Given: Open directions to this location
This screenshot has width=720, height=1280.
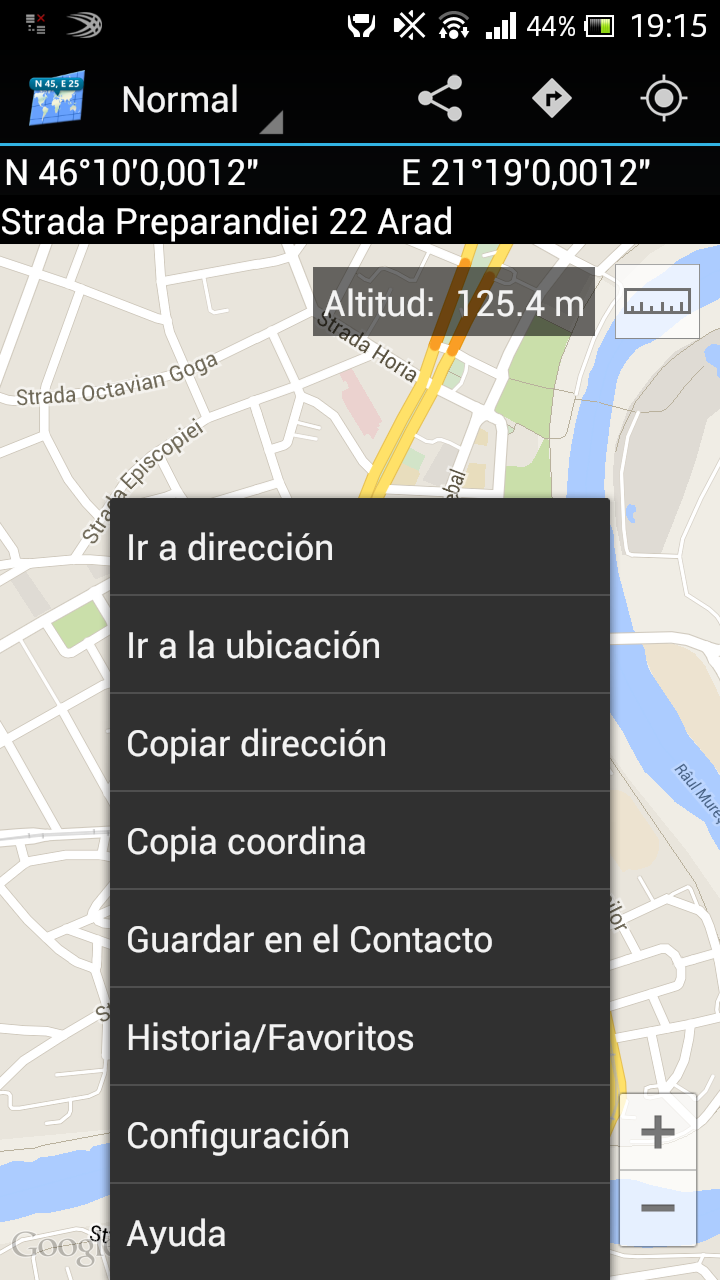Looking at the screenshot, I should click(x=552, y=99).
